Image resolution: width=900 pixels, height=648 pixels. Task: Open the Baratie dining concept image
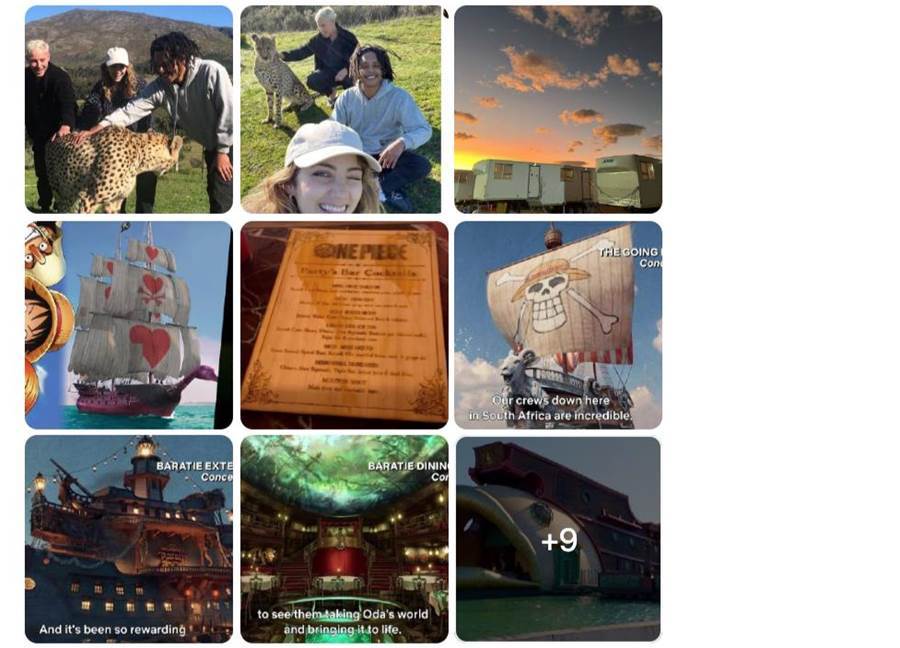pos(344,539)
